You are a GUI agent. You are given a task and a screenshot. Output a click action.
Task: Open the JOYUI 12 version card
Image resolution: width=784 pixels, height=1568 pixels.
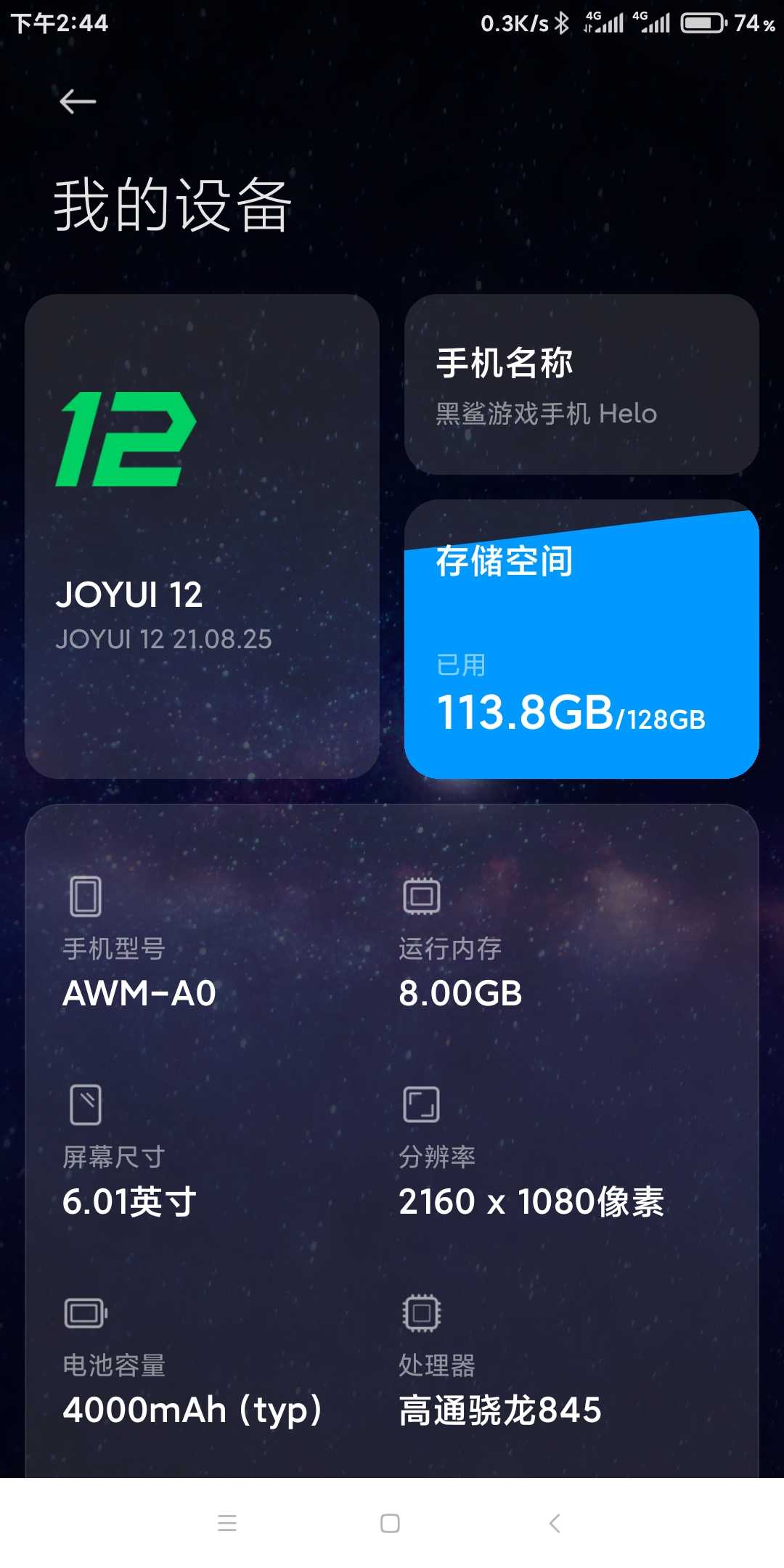click(202, 536)
